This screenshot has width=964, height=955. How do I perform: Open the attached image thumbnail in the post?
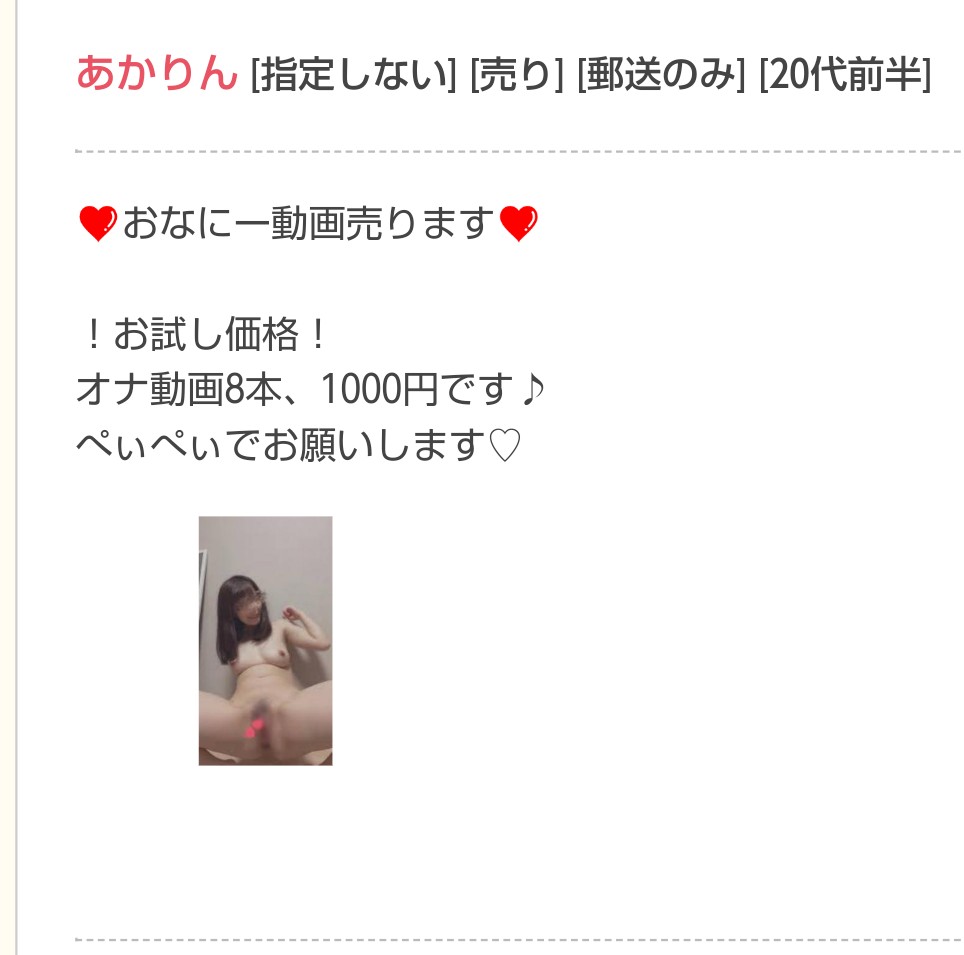(265, 640)
